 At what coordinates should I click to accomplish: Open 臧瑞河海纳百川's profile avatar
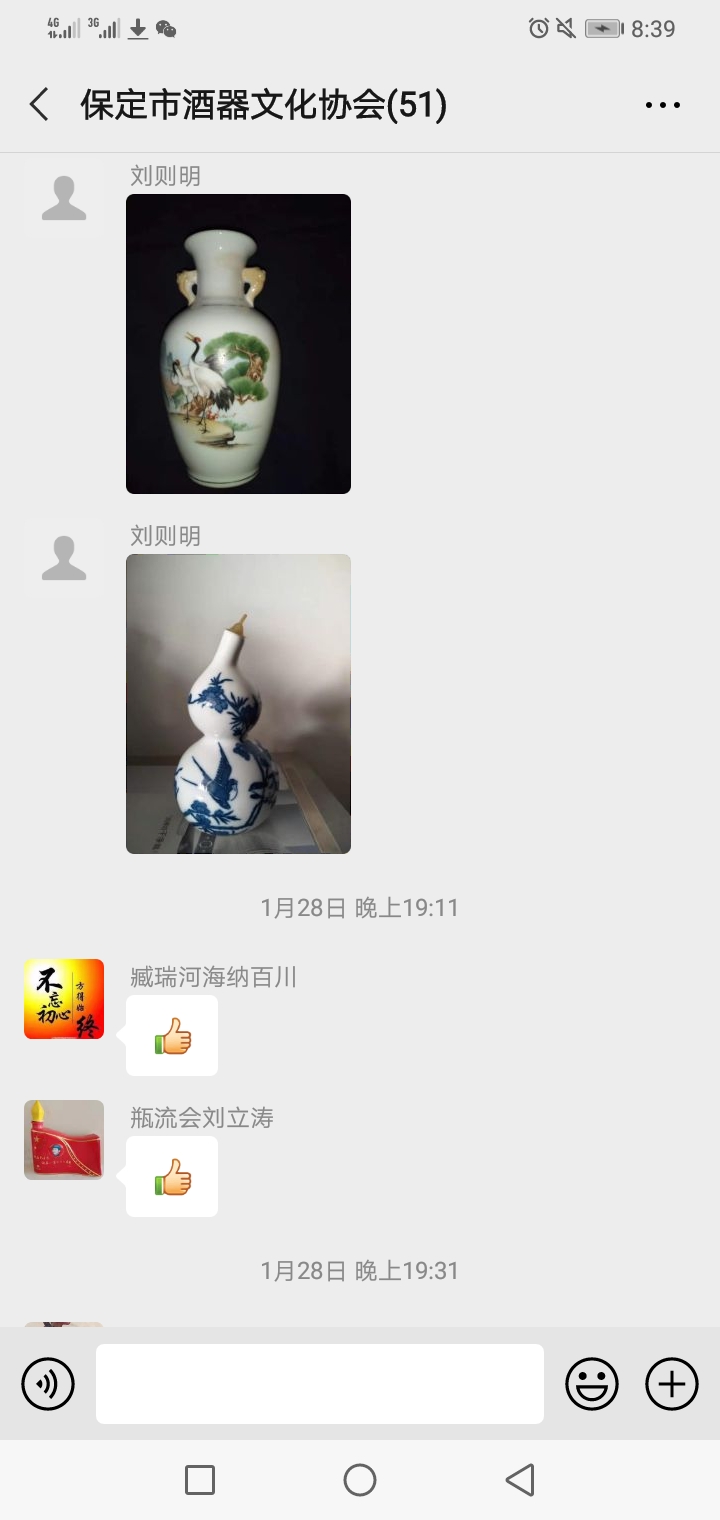(64, 999)
